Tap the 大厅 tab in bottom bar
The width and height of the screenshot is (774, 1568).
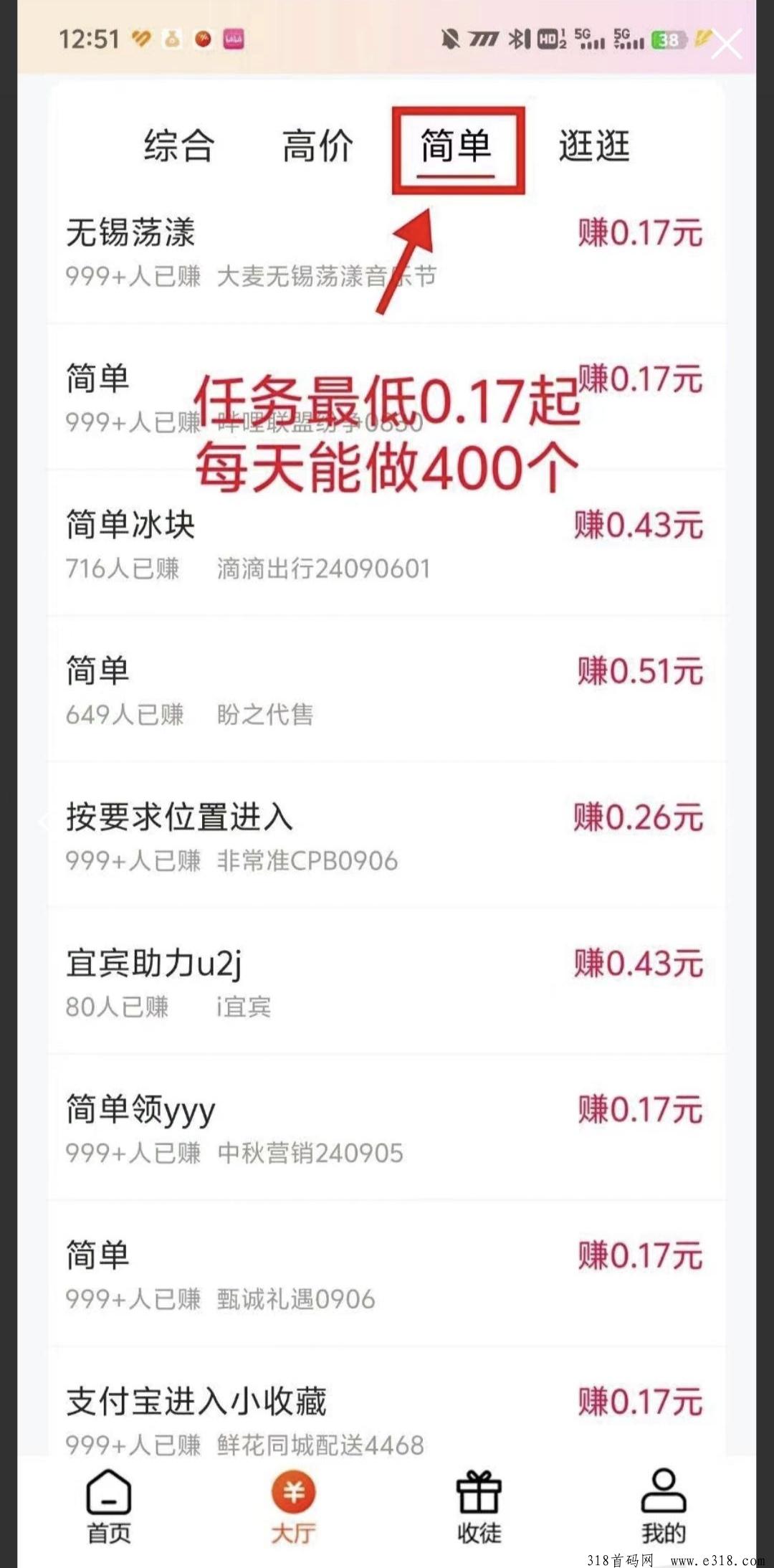click(x=294, y=1507)
